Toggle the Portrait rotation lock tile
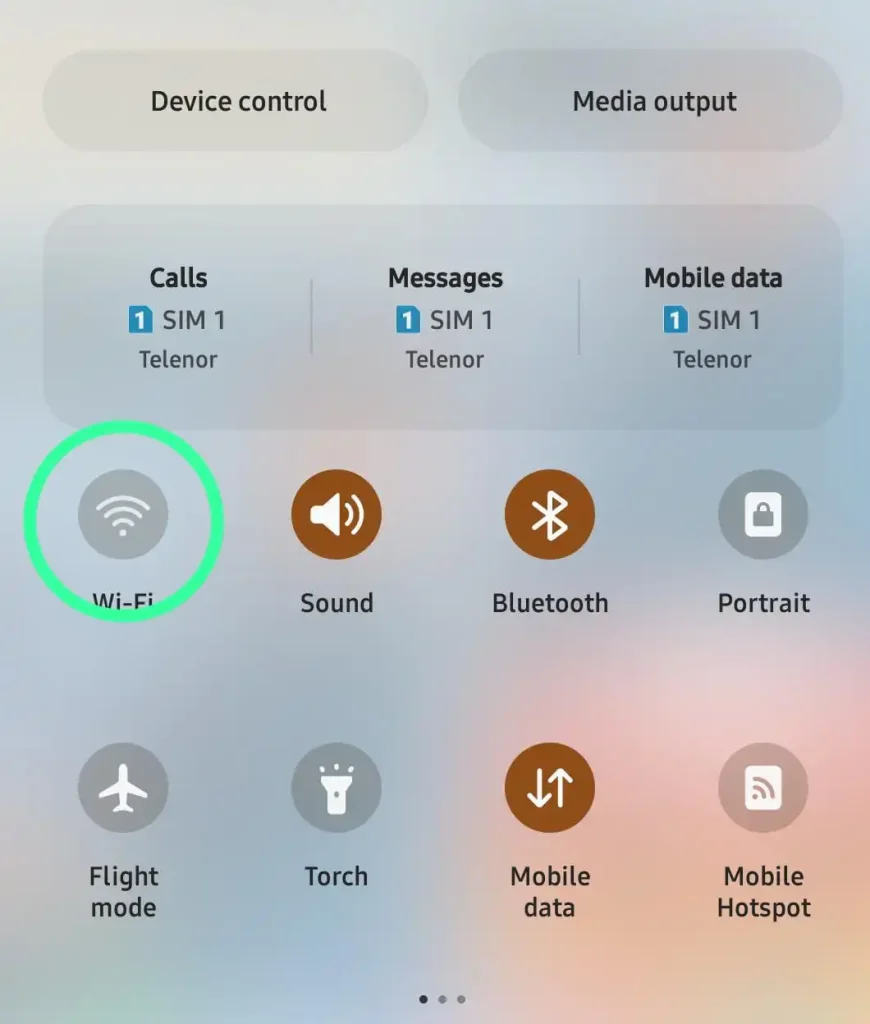 click(x=763, y=515)
